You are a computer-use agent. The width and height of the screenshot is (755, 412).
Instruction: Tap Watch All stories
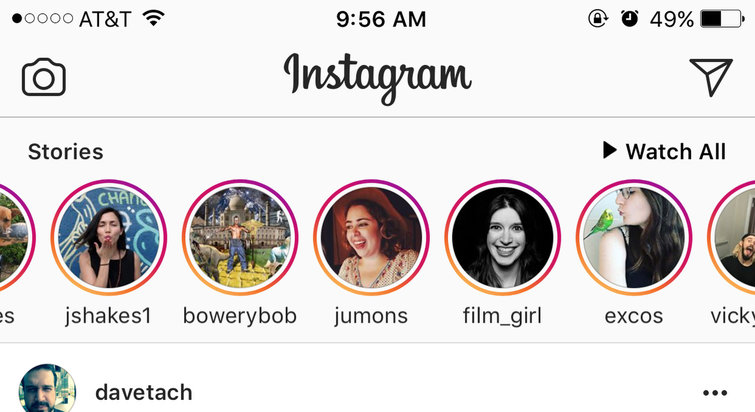pyautogui.click(x=664, y=151)
